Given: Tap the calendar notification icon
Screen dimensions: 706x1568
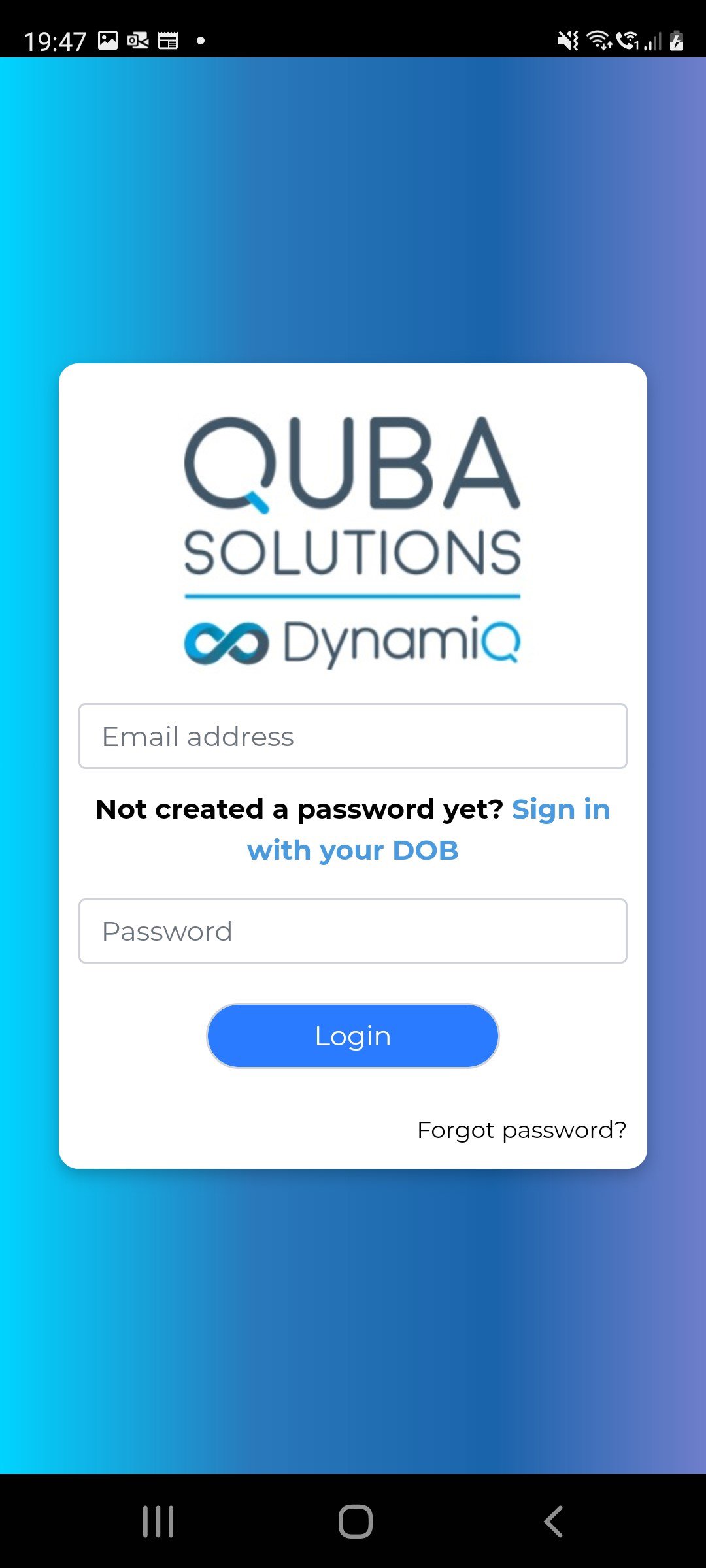Looking at the screenshot, I should 169,41.
